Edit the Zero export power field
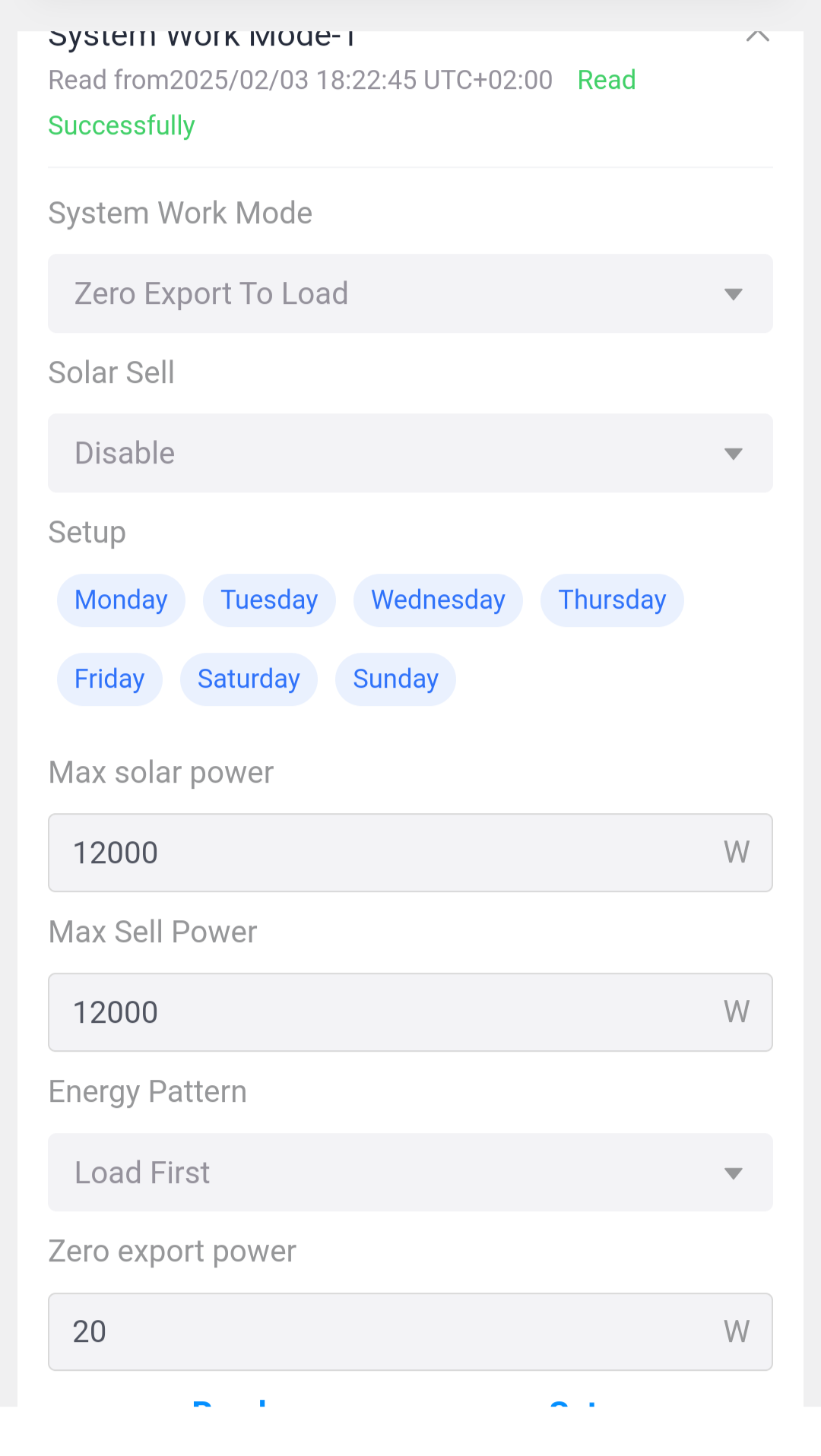Screen dimensions: 821x1456 (410, 1332)
